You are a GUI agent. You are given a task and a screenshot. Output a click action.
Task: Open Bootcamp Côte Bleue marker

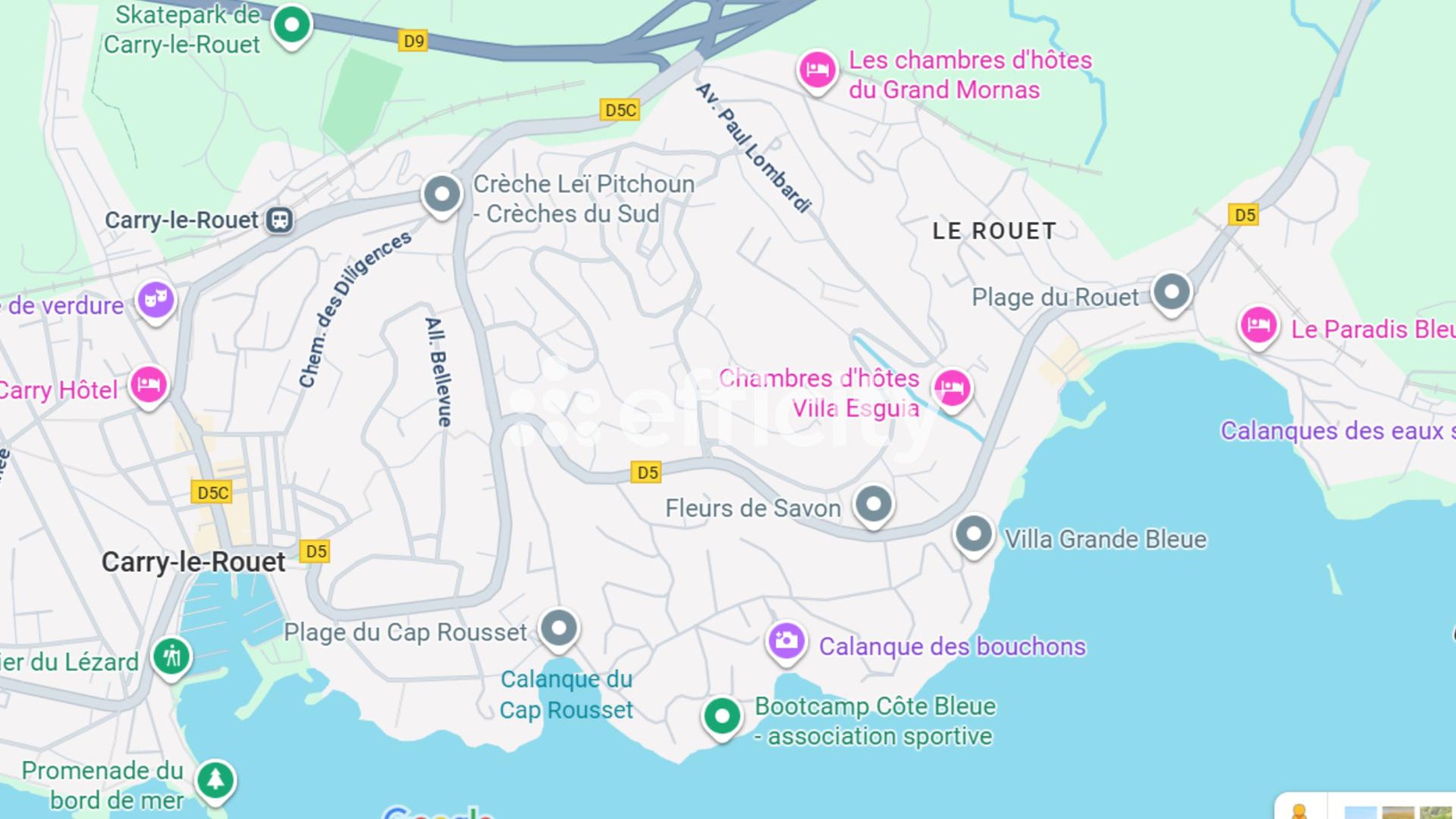click(722, 716)
